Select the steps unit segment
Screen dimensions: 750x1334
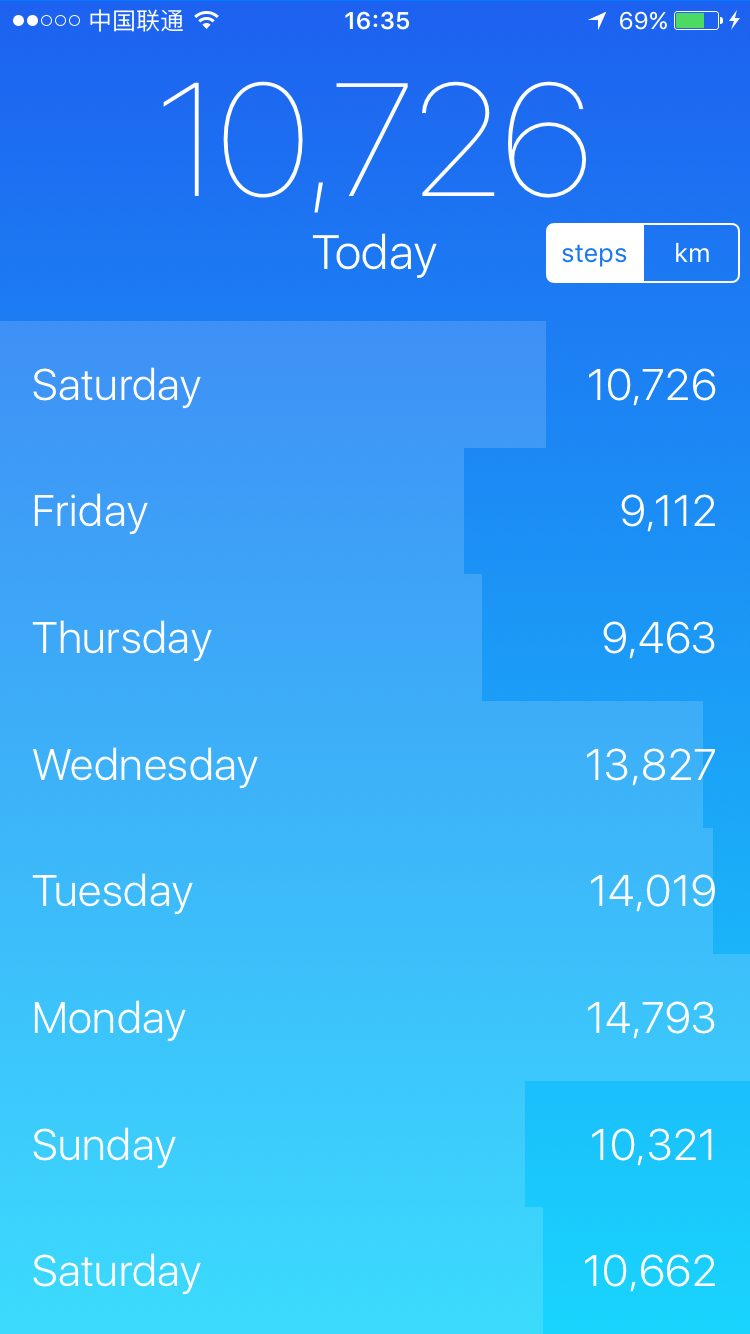click(595, 253)
